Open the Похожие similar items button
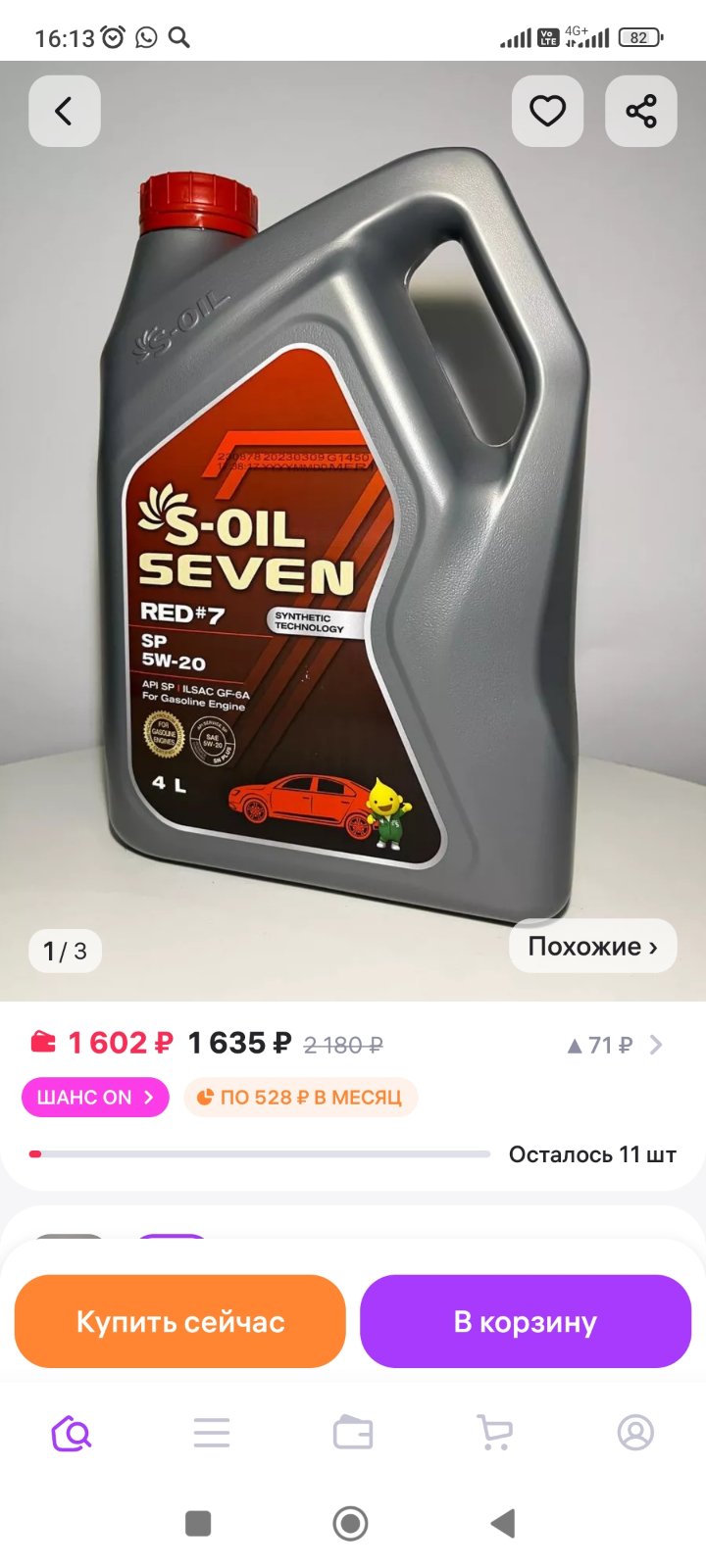This screenshot has height=1568, width=706. tap(592, 946)
